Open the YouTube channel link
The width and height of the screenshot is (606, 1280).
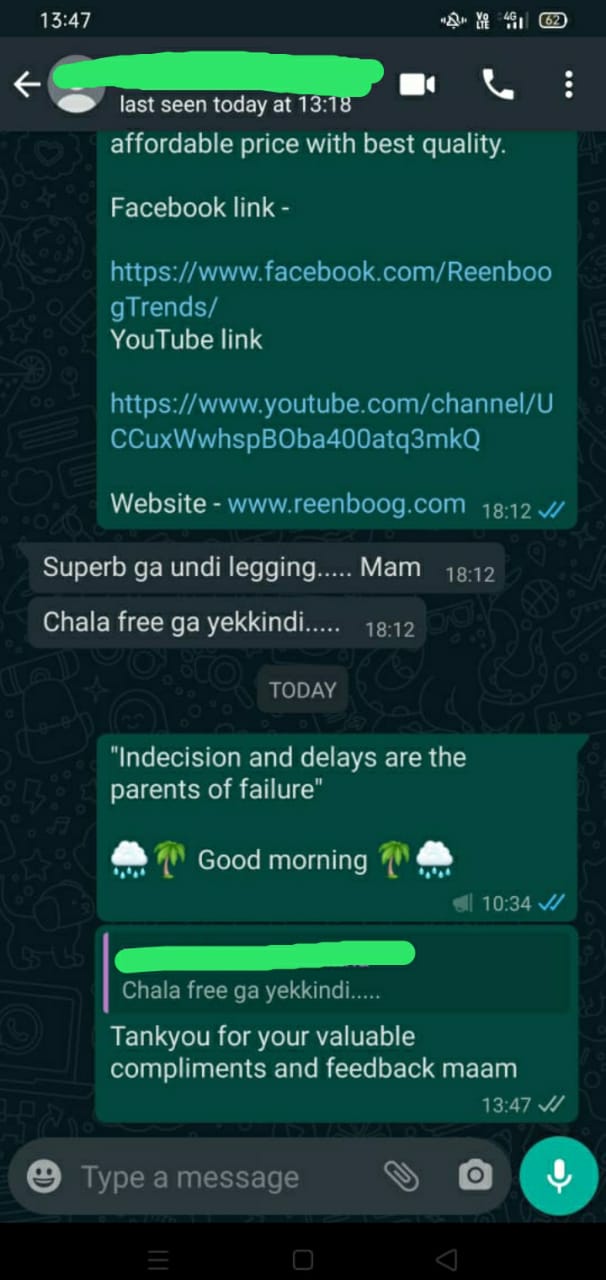[x=330, y=421]
